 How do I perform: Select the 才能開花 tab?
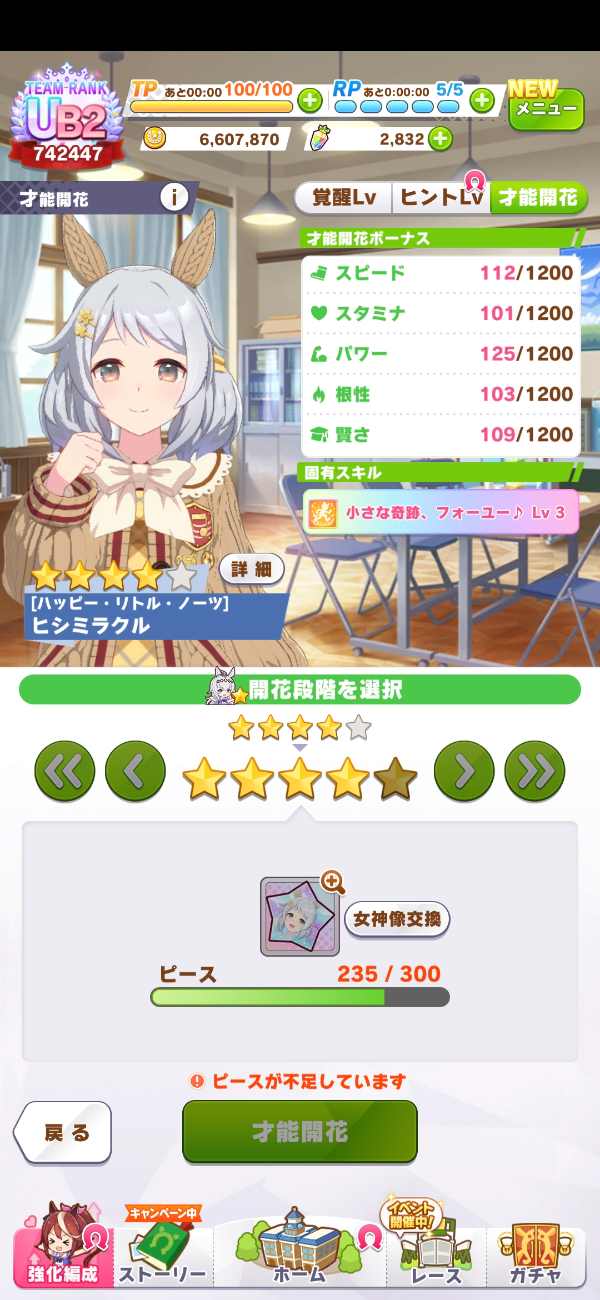click(x=538, y=198)
